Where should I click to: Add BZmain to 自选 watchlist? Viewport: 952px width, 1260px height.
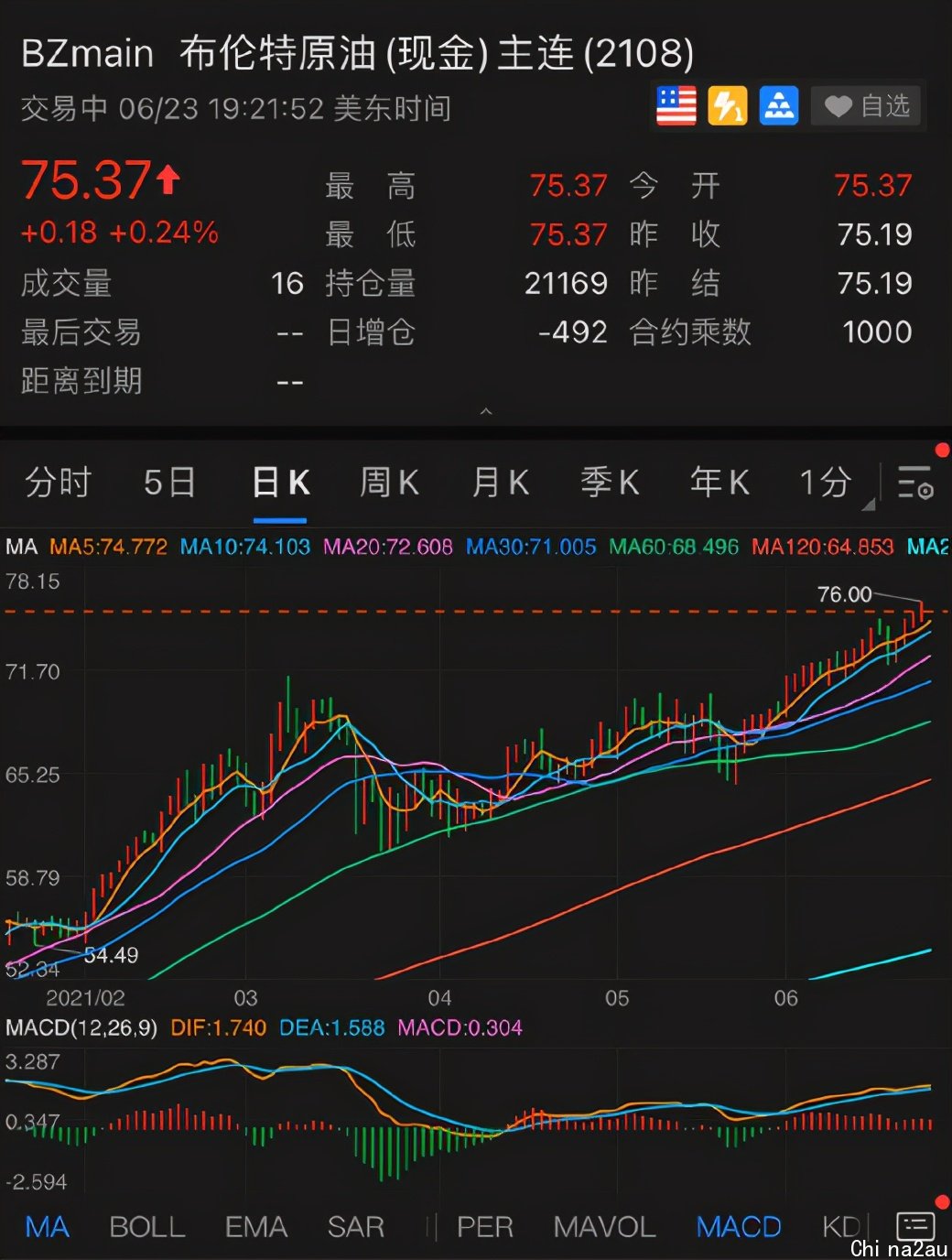pyautogui.click(x=866, y=107)
